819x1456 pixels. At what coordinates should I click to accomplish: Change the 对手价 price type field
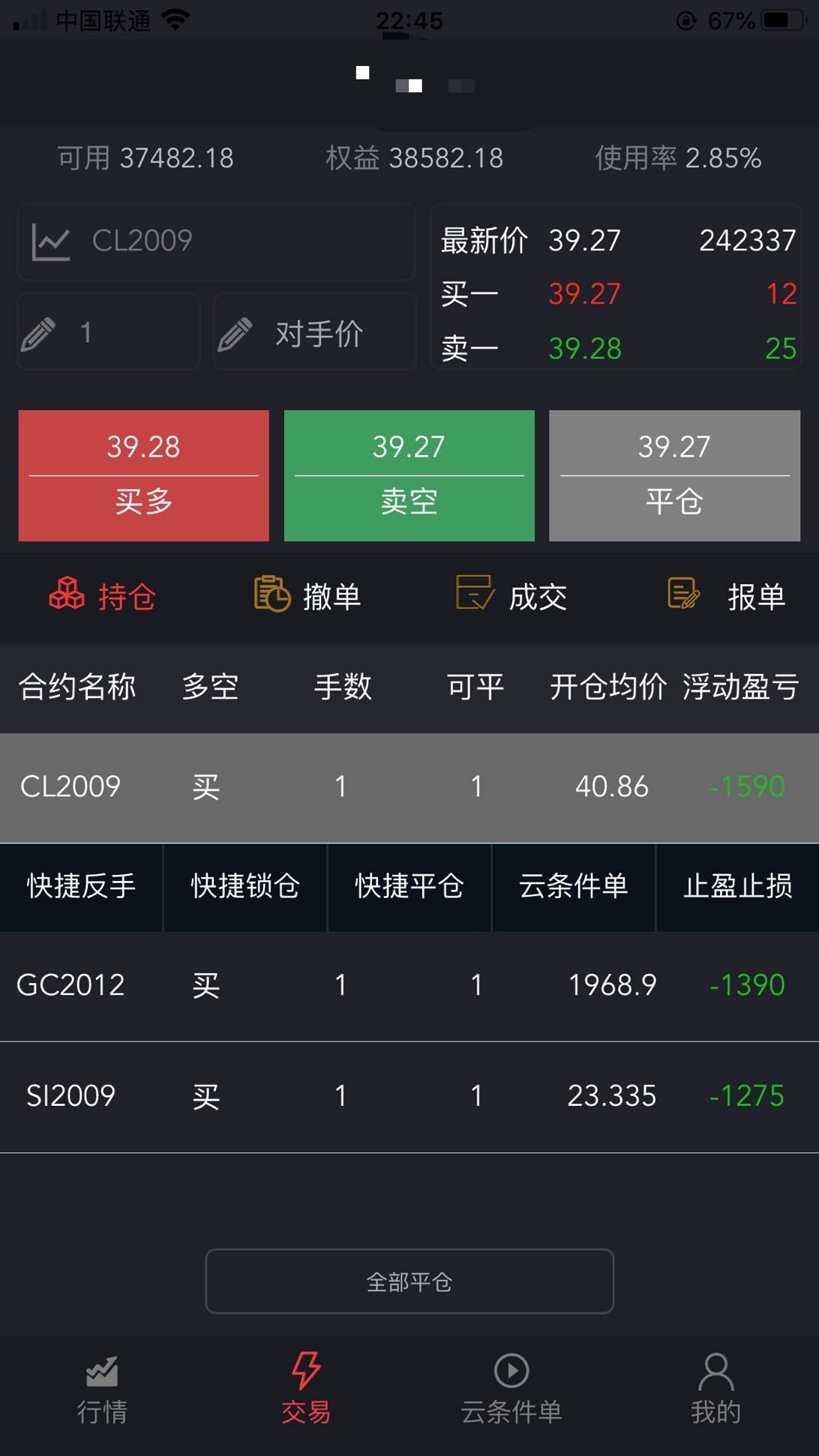(315, 332)
